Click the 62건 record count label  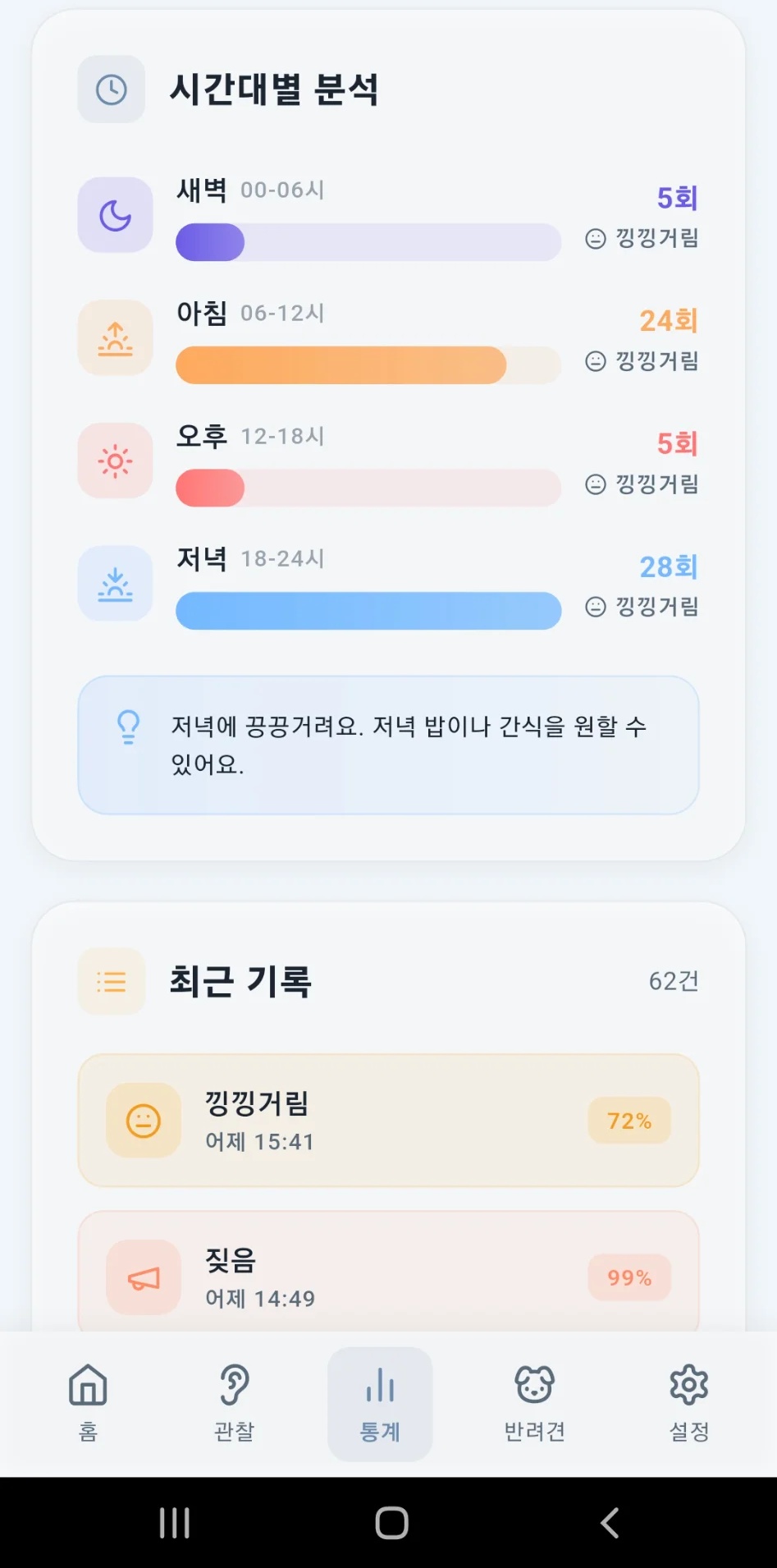[x=673, y=980]
